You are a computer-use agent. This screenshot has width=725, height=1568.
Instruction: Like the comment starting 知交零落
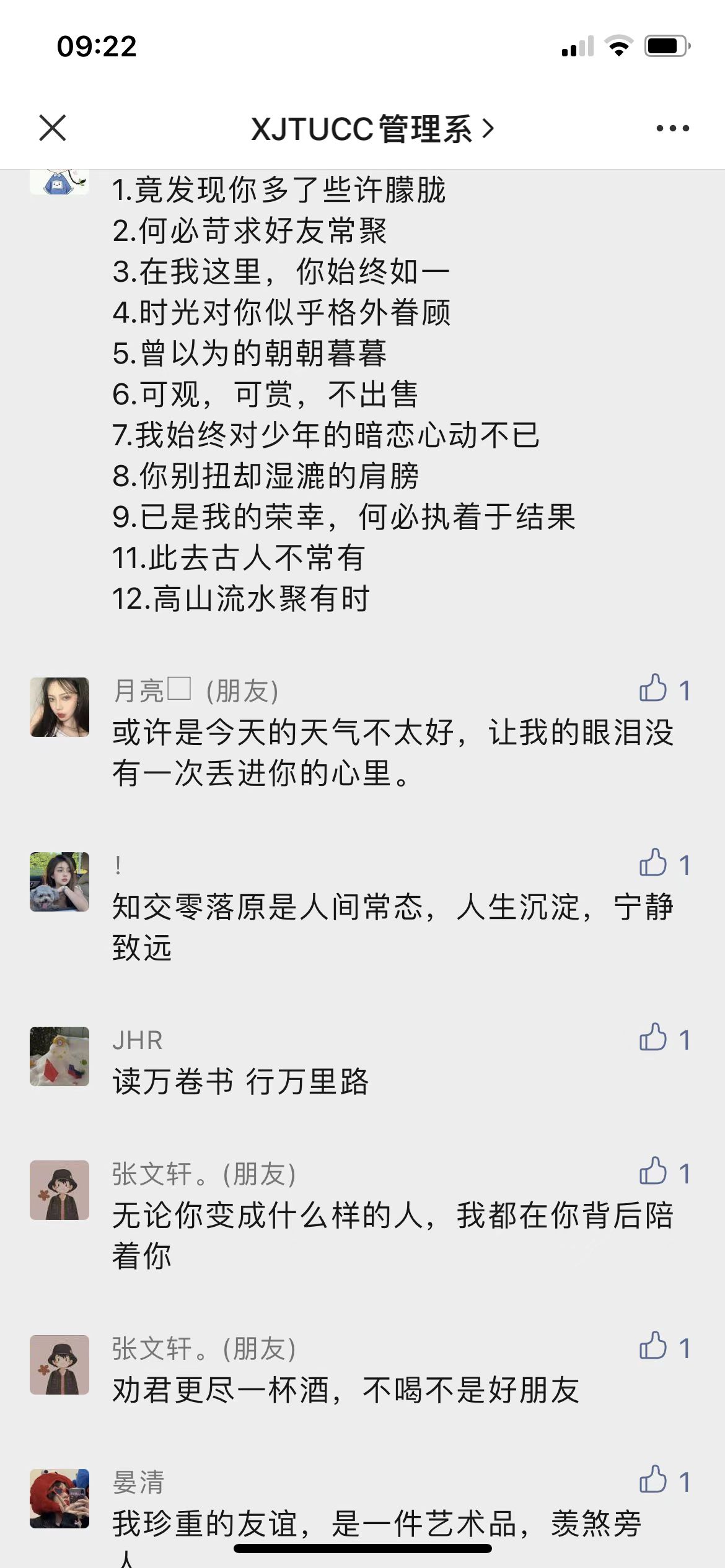[x=654, y=863]
